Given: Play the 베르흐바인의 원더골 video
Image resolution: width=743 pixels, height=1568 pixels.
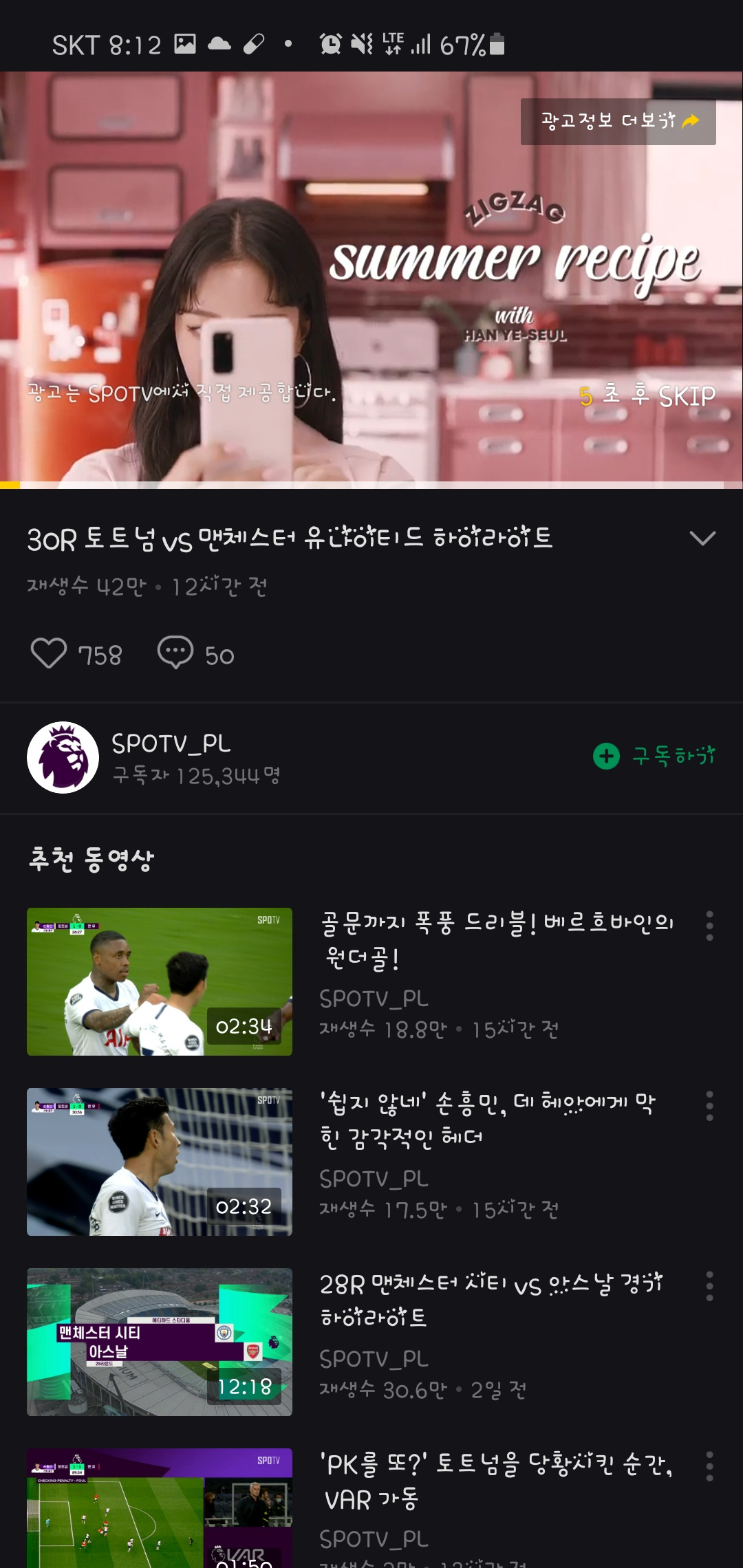Looking at the screenshot, I should 160,981.
